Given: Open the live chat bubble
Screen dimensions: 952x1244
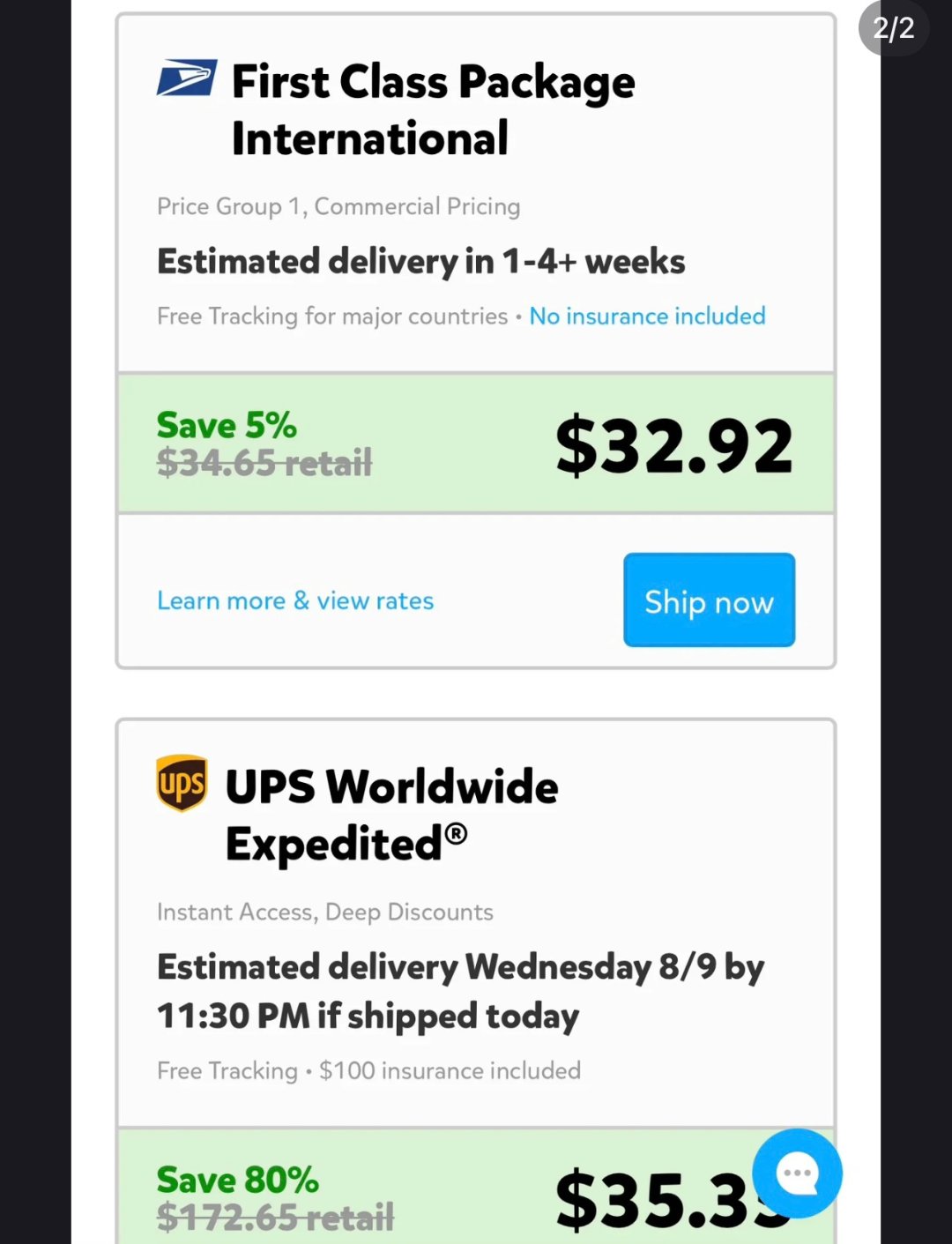Looking at the screenshot, I should tap(798, 1173).
